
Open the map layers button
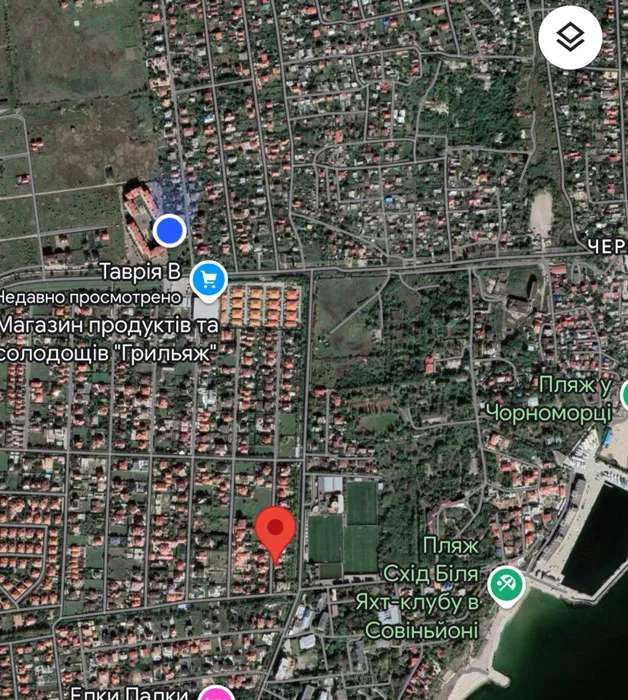tap(570, 38)
